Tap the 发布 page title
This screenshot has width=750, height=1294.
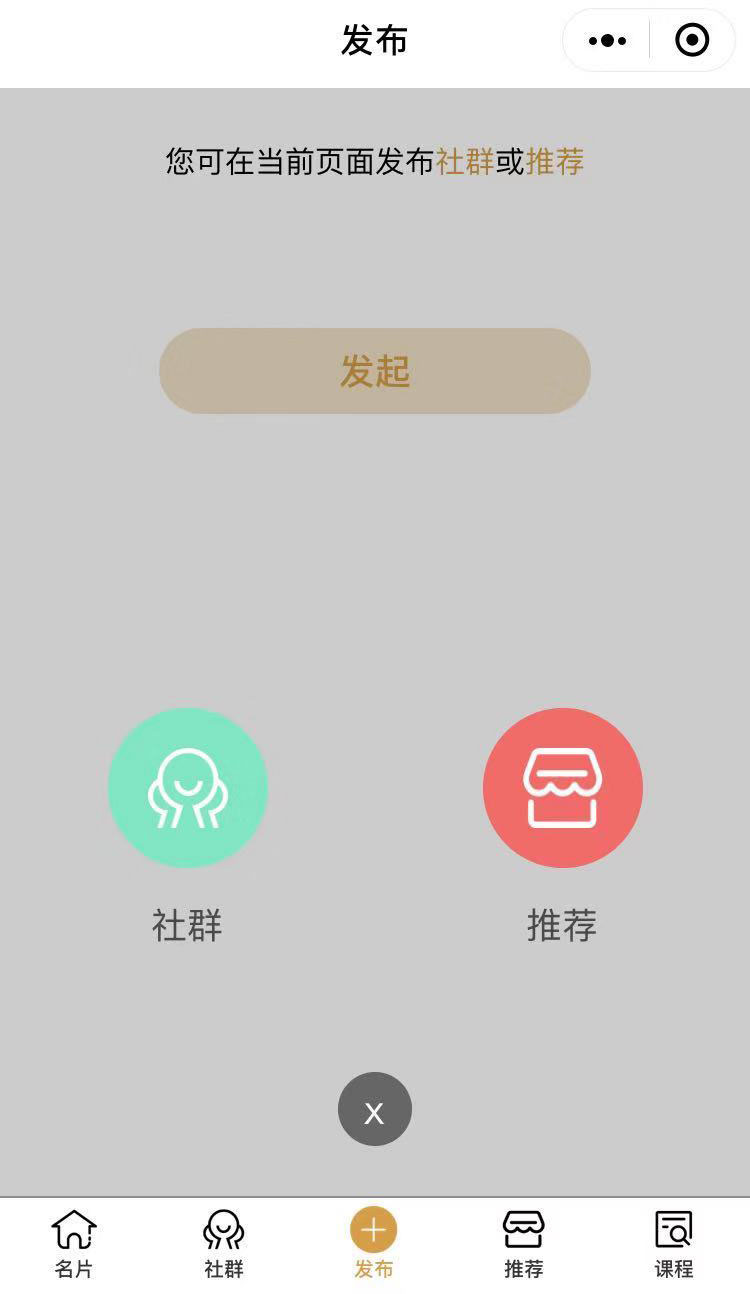pyautogui.click(x=375, y=40)
